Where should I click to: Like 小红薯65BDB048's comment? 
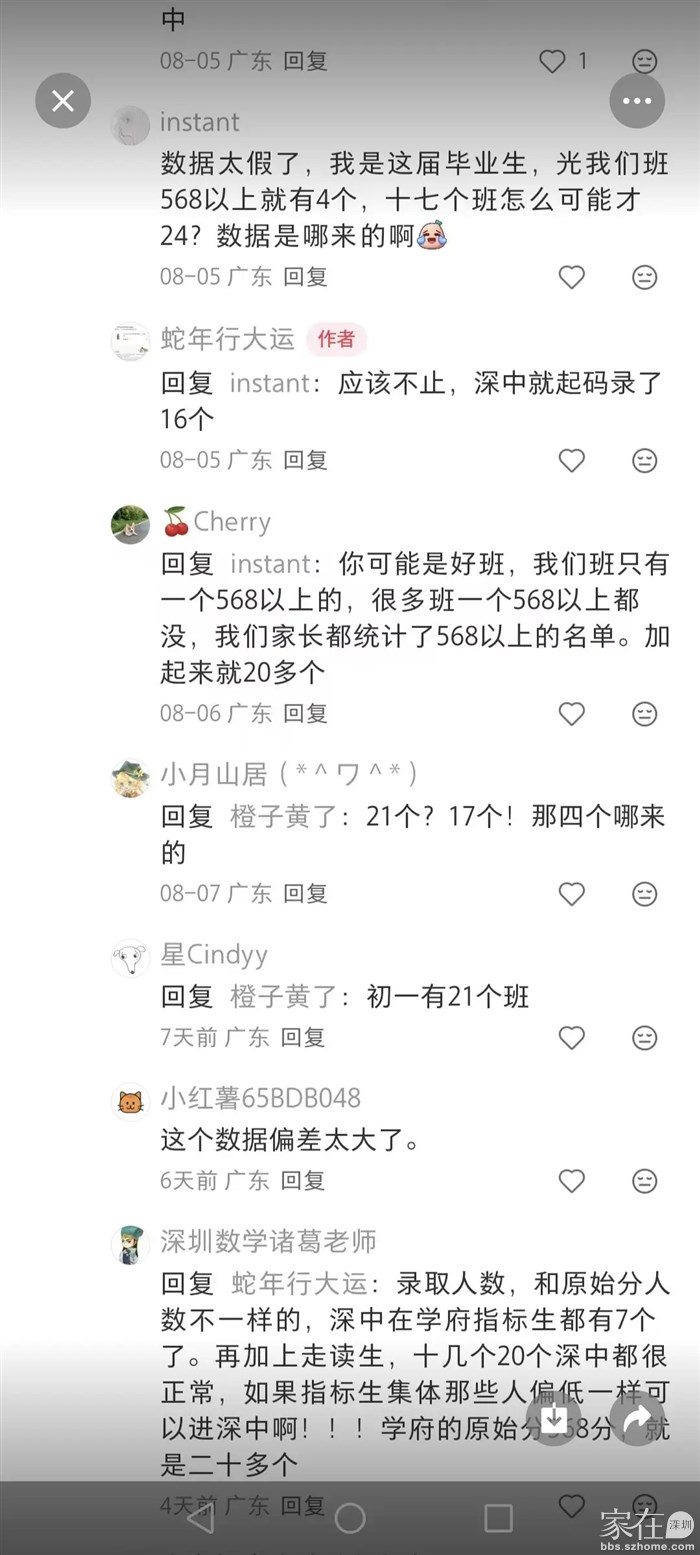571,1181
